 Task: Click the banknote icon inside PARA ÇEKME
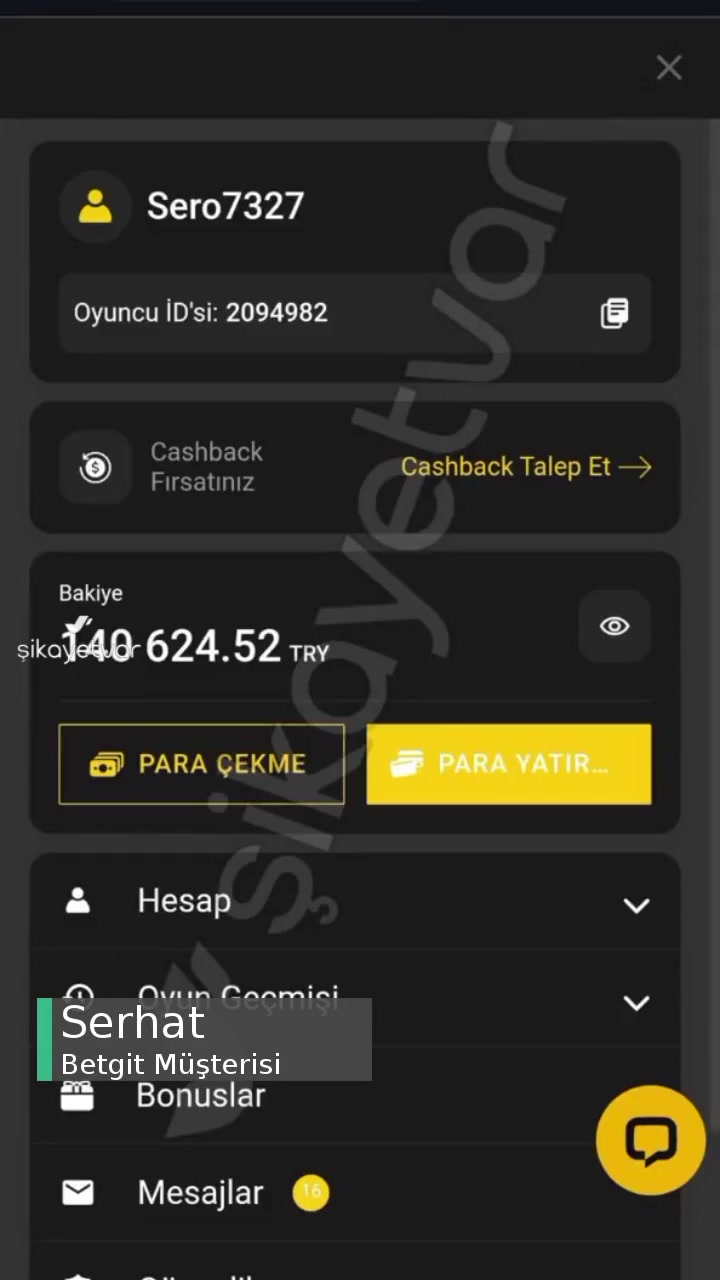coord(108,763)
